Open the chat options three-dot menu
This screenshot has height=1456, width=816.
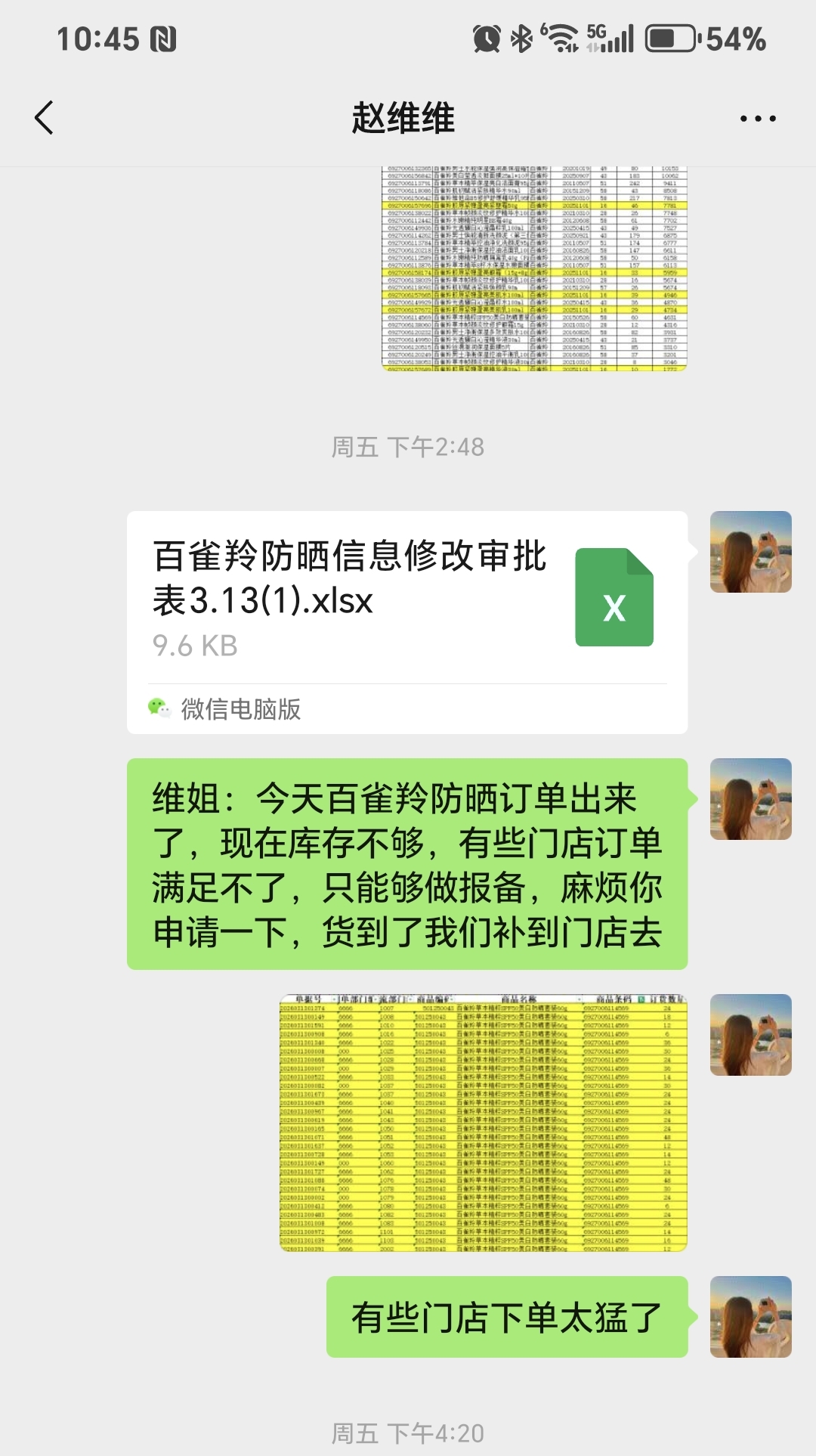point(757,119)
